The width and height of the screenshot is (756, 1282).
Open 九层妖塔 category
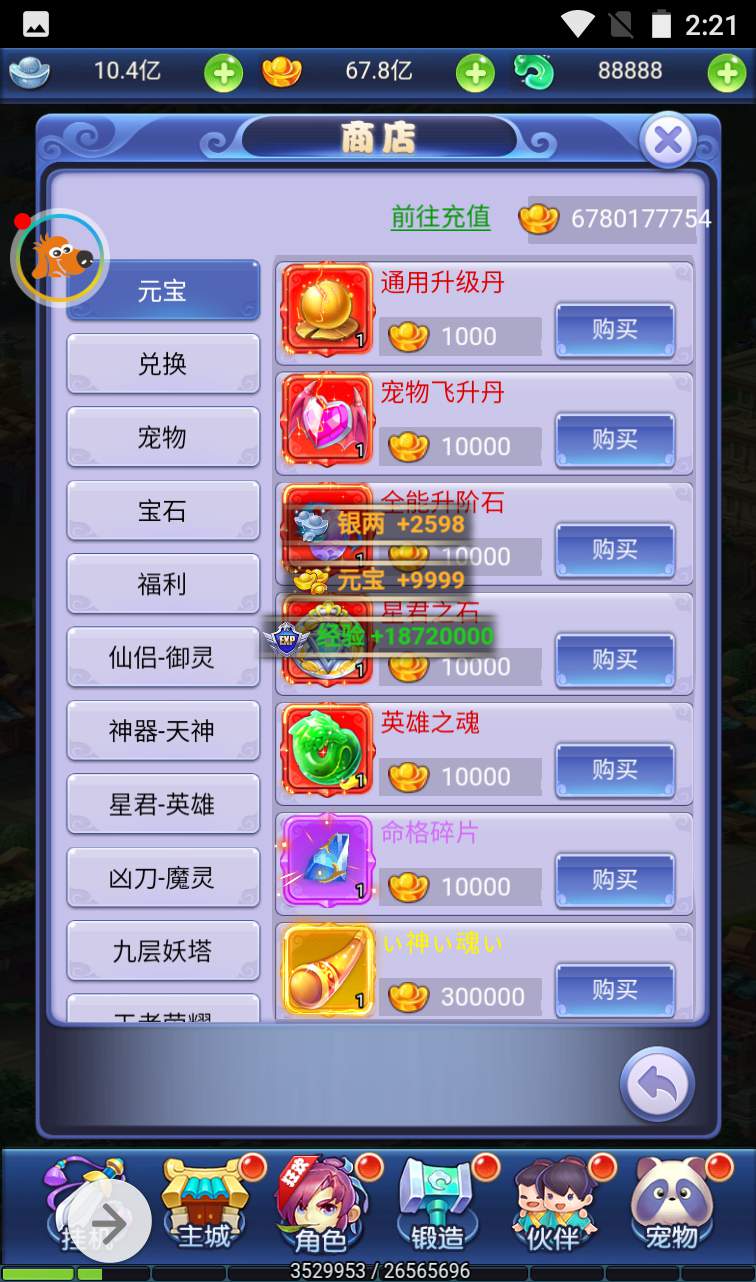162,951
